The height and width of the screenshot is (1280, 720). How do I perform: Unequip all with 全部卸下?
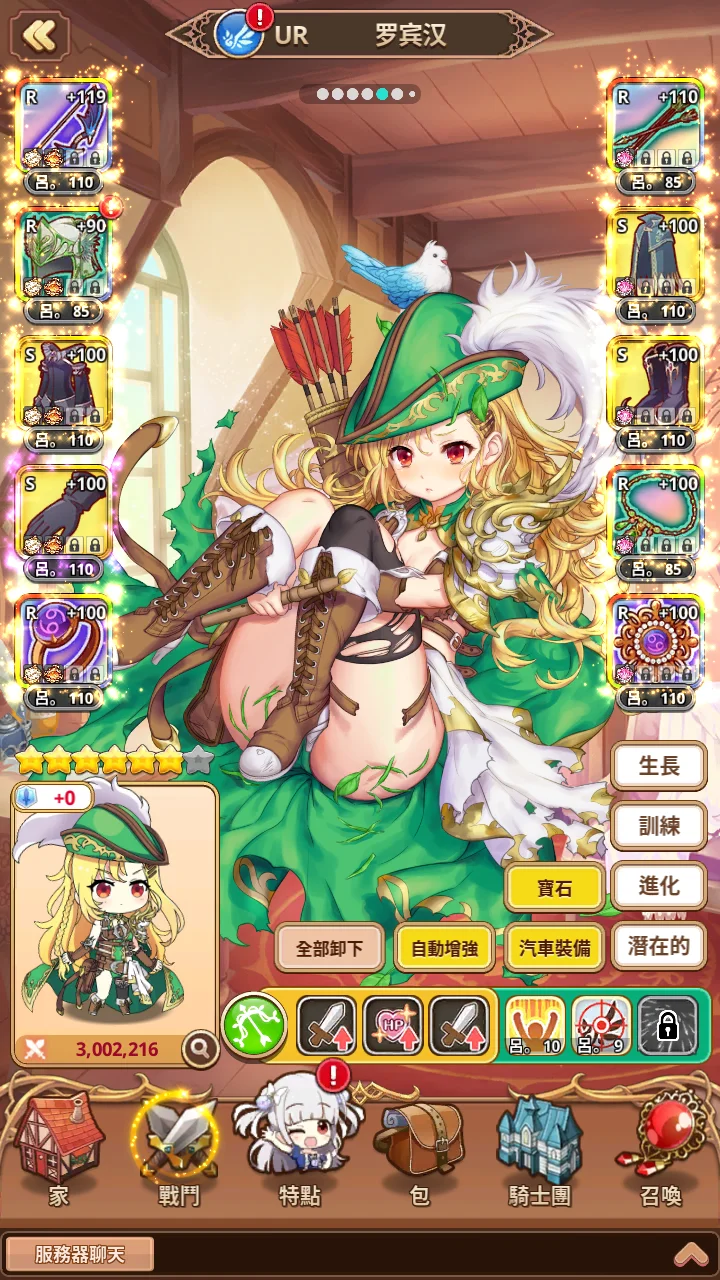point(330,947)
